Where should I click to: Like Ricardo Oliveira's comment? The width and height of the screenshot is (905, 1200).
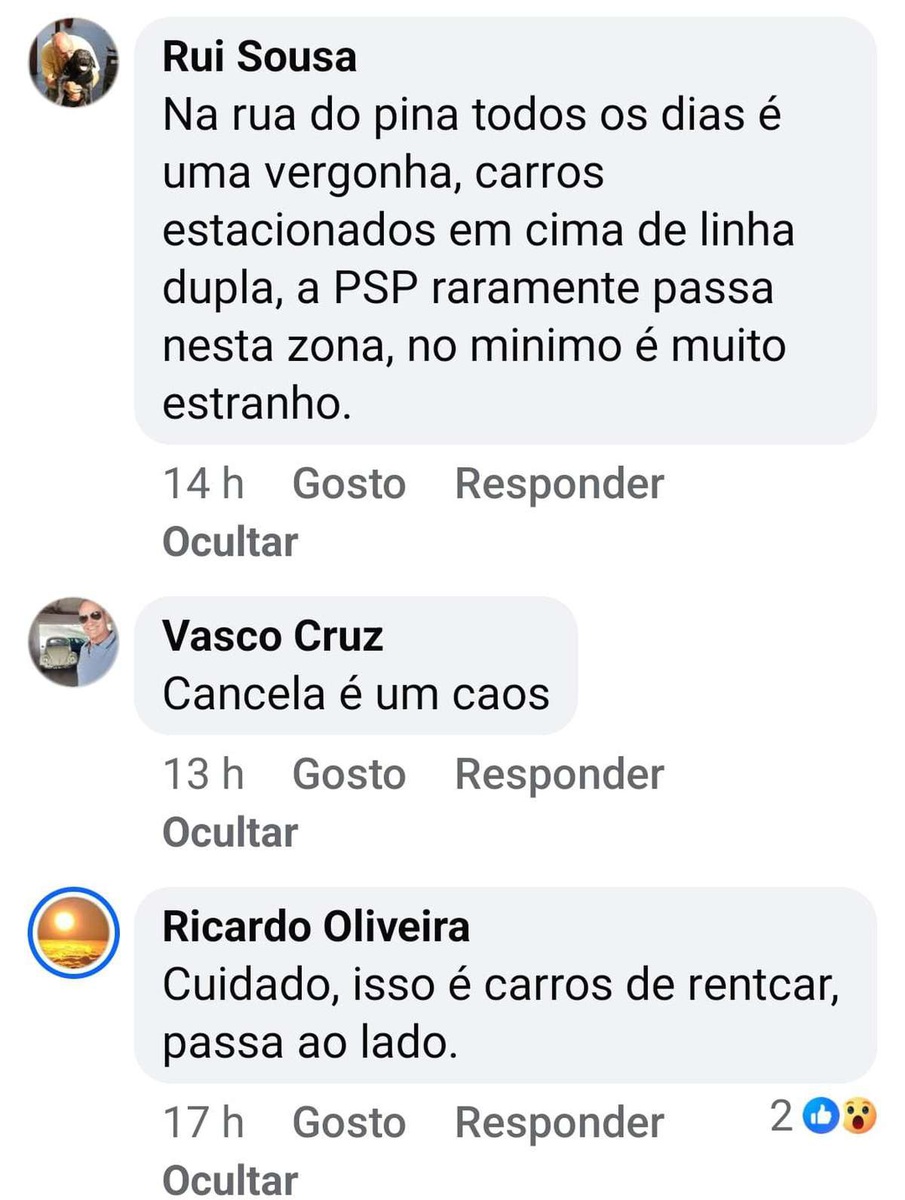(x=348, y=1123)
